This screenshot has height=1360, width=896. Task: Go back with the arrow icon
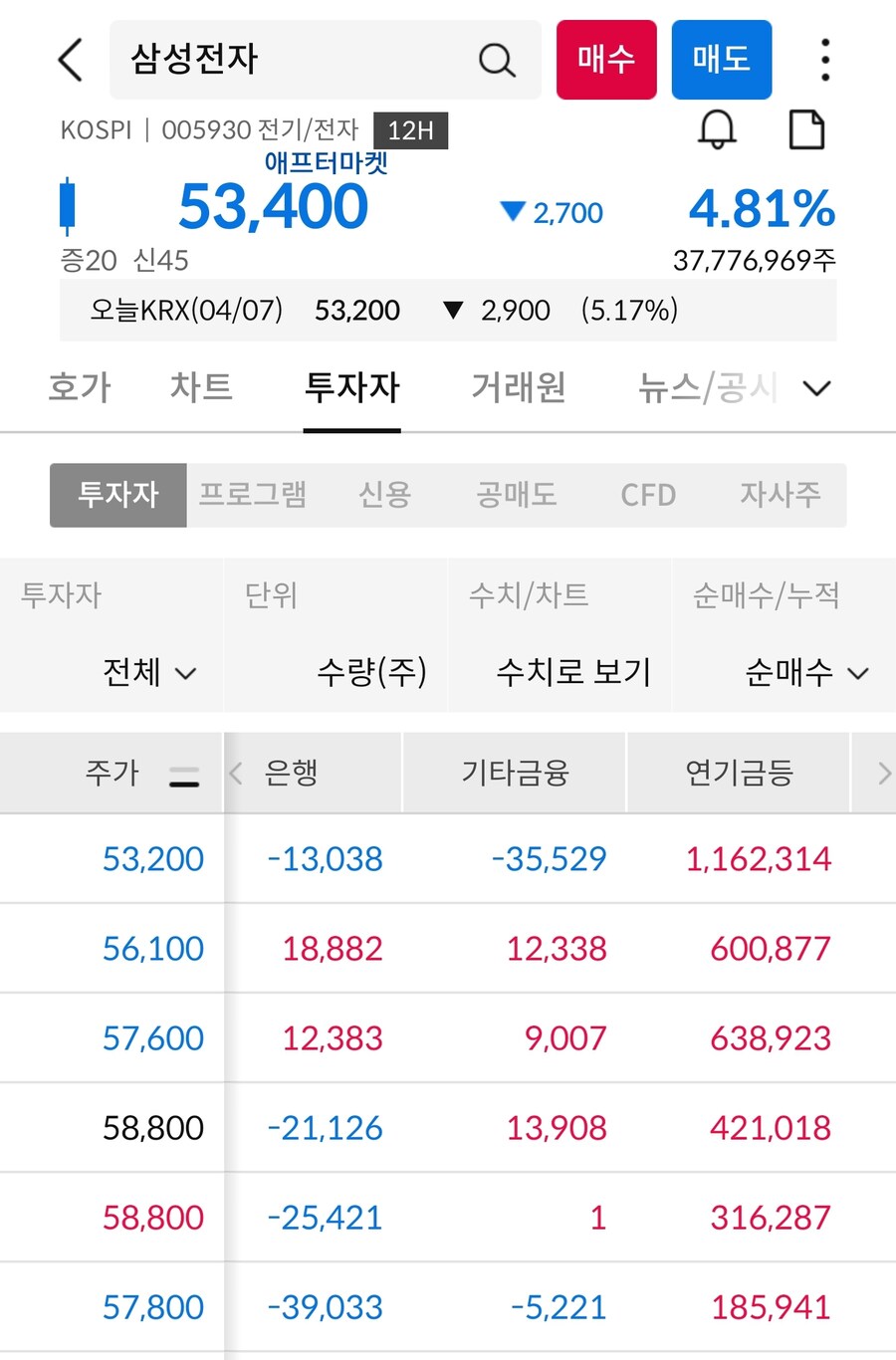tap(70, 60)
